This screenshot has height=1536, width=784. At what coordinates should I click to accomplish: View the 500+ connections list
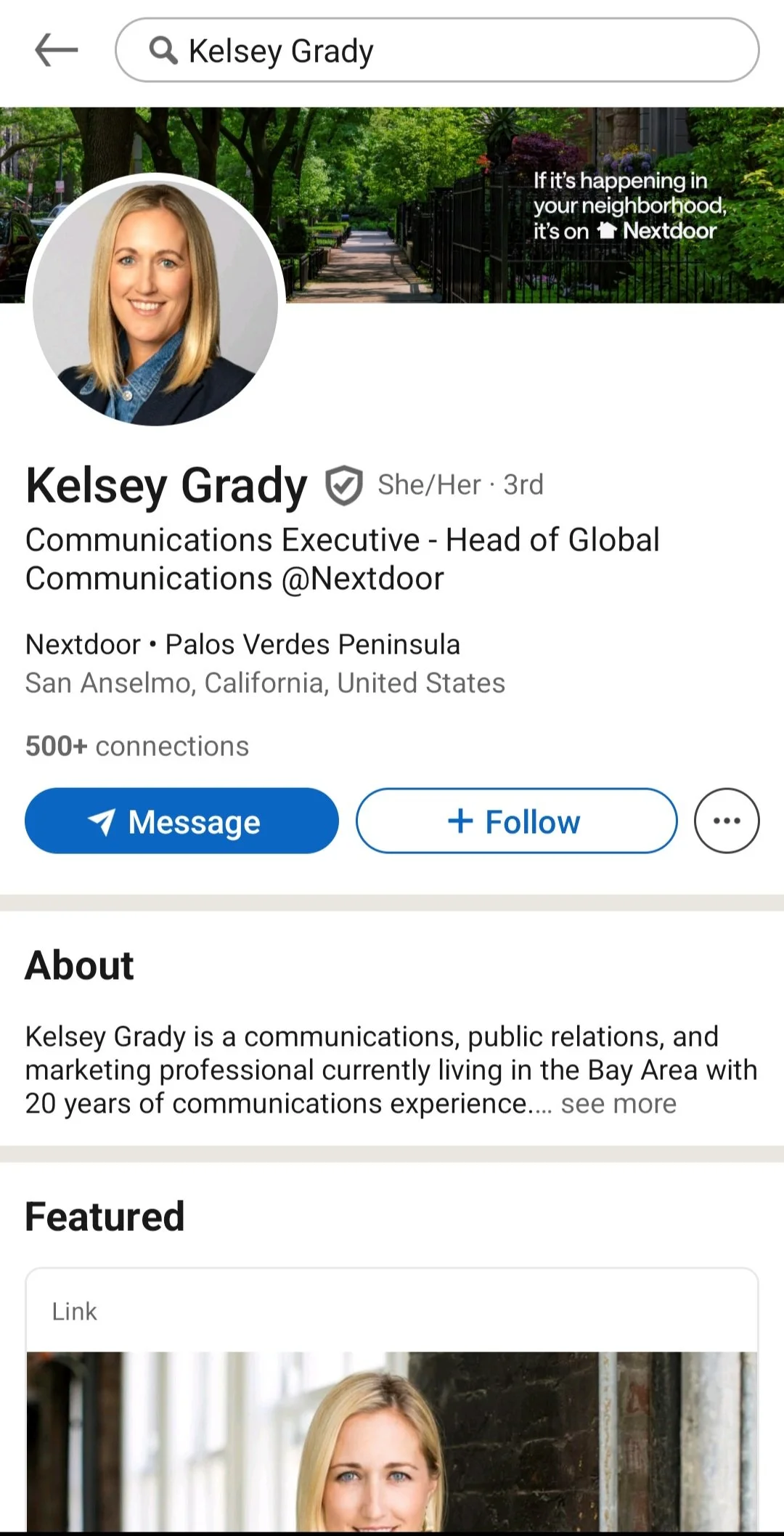click(137, 747)
